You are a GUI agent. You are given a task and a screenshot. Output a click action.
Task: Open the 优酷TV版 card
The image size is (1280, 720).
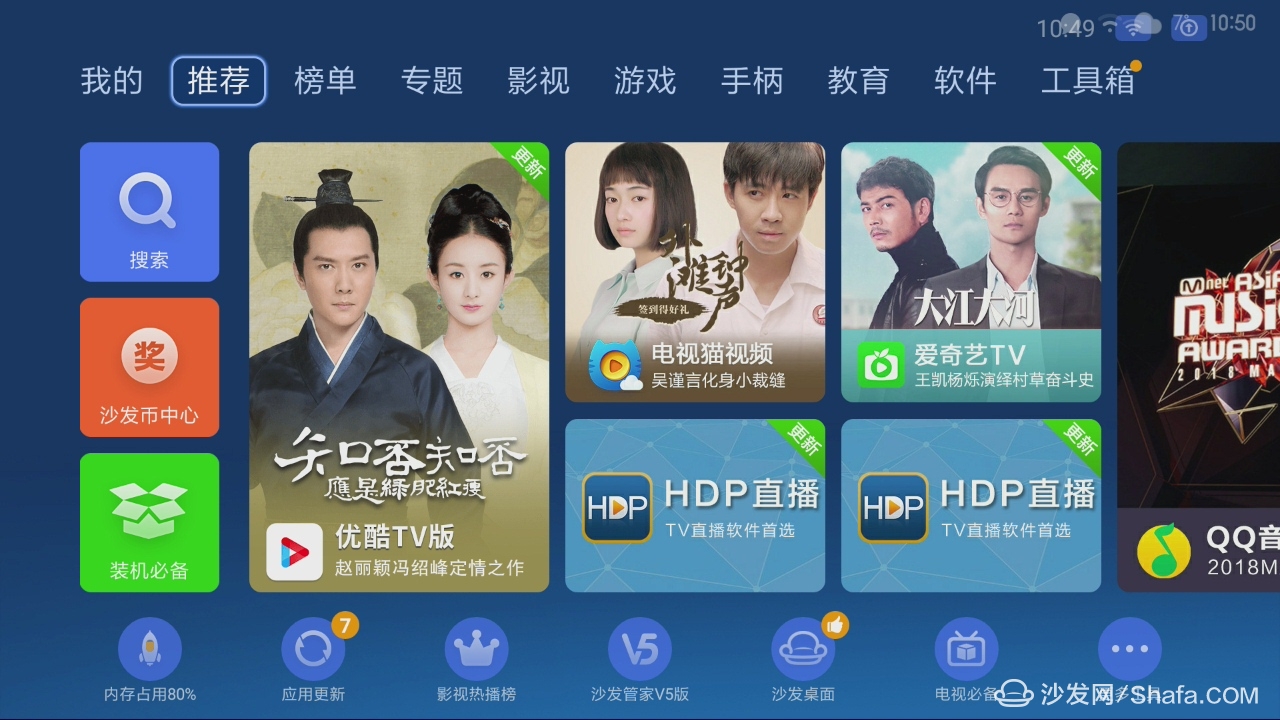click(398, 367)
